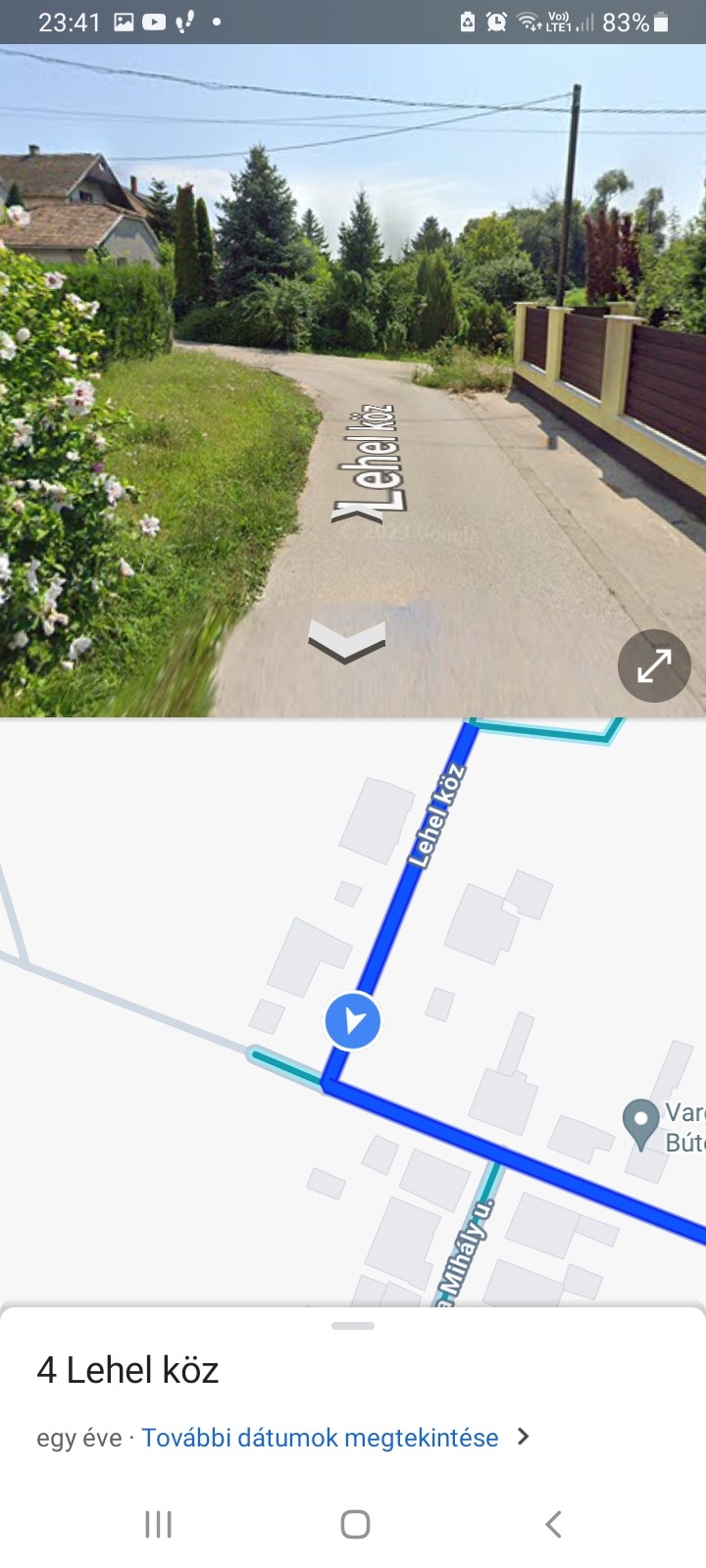Expand the street view to full screen
Screen dimensions: 706x1568
654,665
